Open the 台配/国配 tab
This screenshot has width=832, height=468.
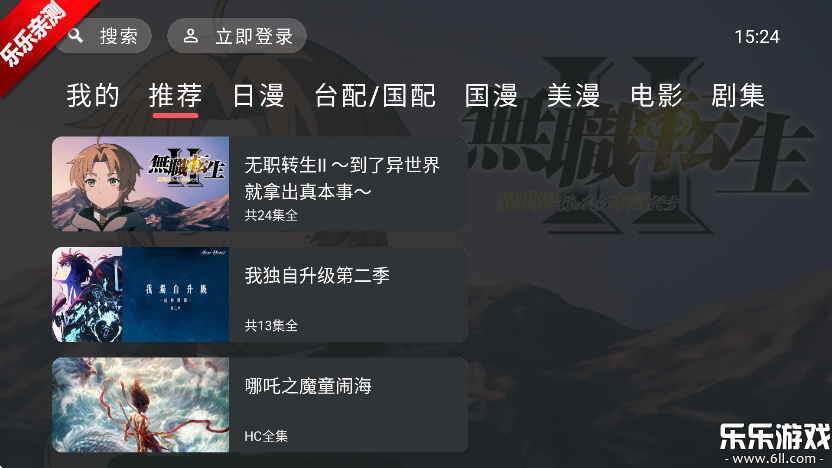pyautogui.click(x=375, y=96)
